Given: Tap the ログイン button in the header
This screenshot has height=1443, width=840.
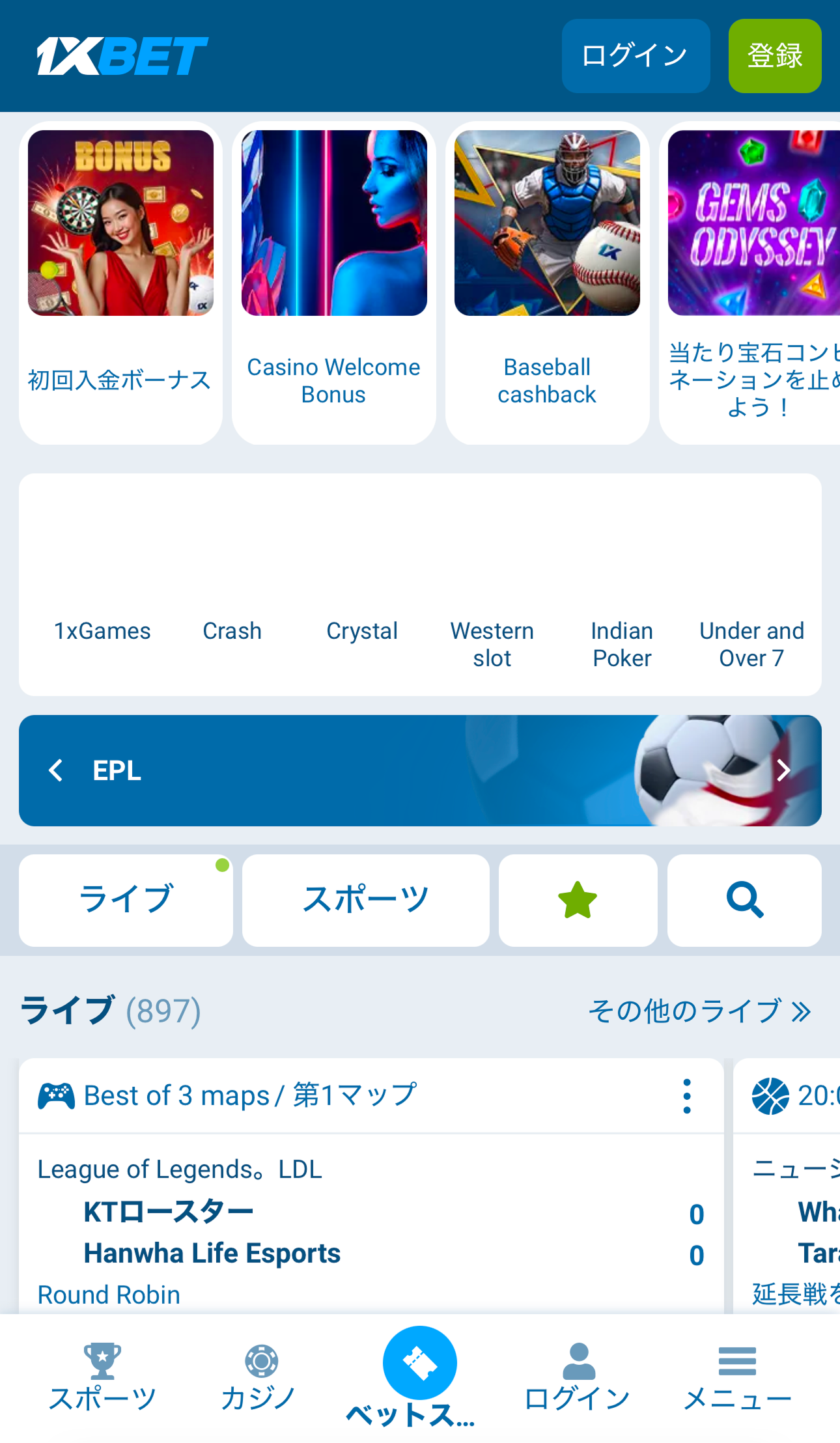Looking at the screenshot, I should (635, 56).
